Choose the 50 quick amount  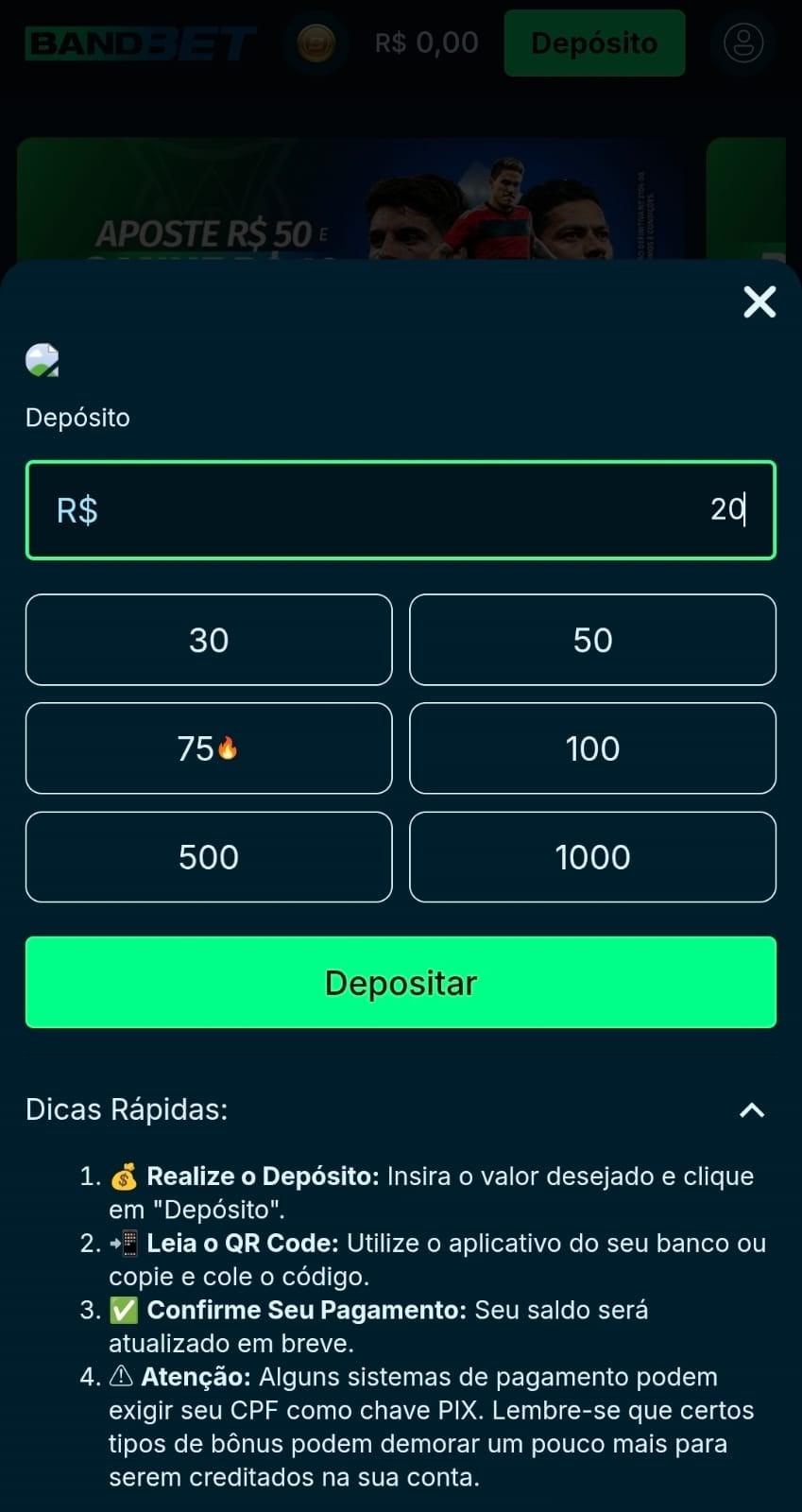point(592,640)
